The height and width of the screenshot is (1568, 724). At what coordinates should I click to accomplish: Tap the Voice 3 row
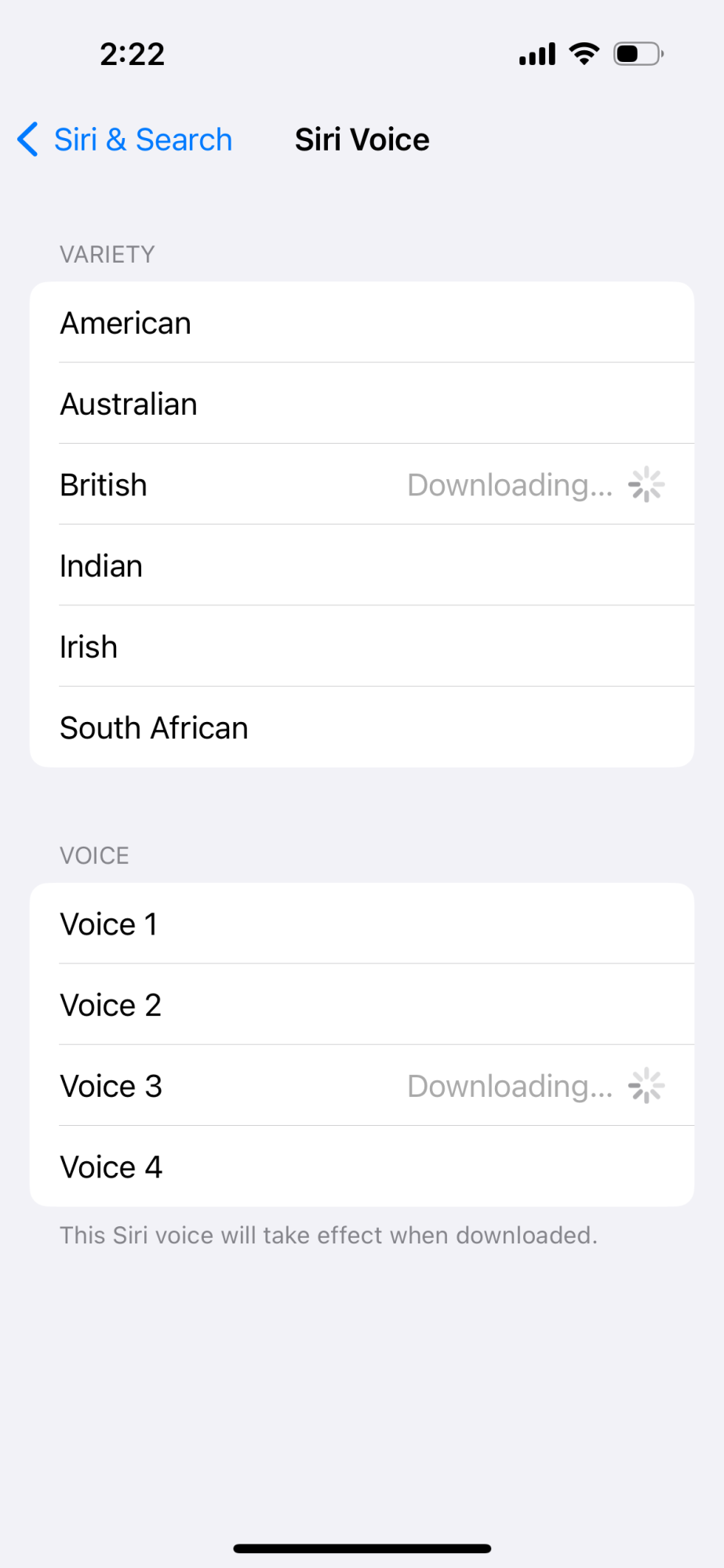tap(361, 1087)
